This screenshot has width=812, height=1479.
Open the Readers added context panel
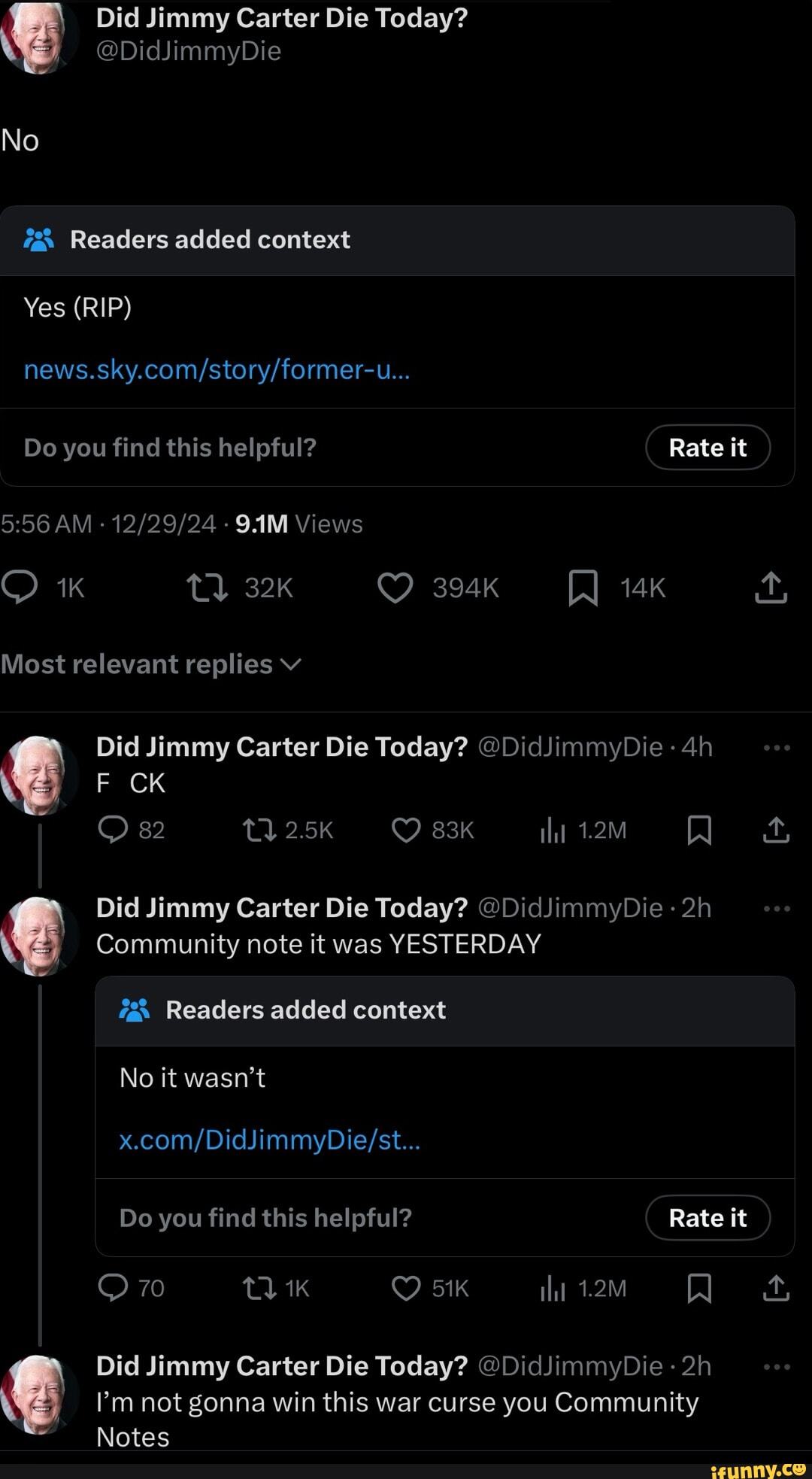pos(209,239)
